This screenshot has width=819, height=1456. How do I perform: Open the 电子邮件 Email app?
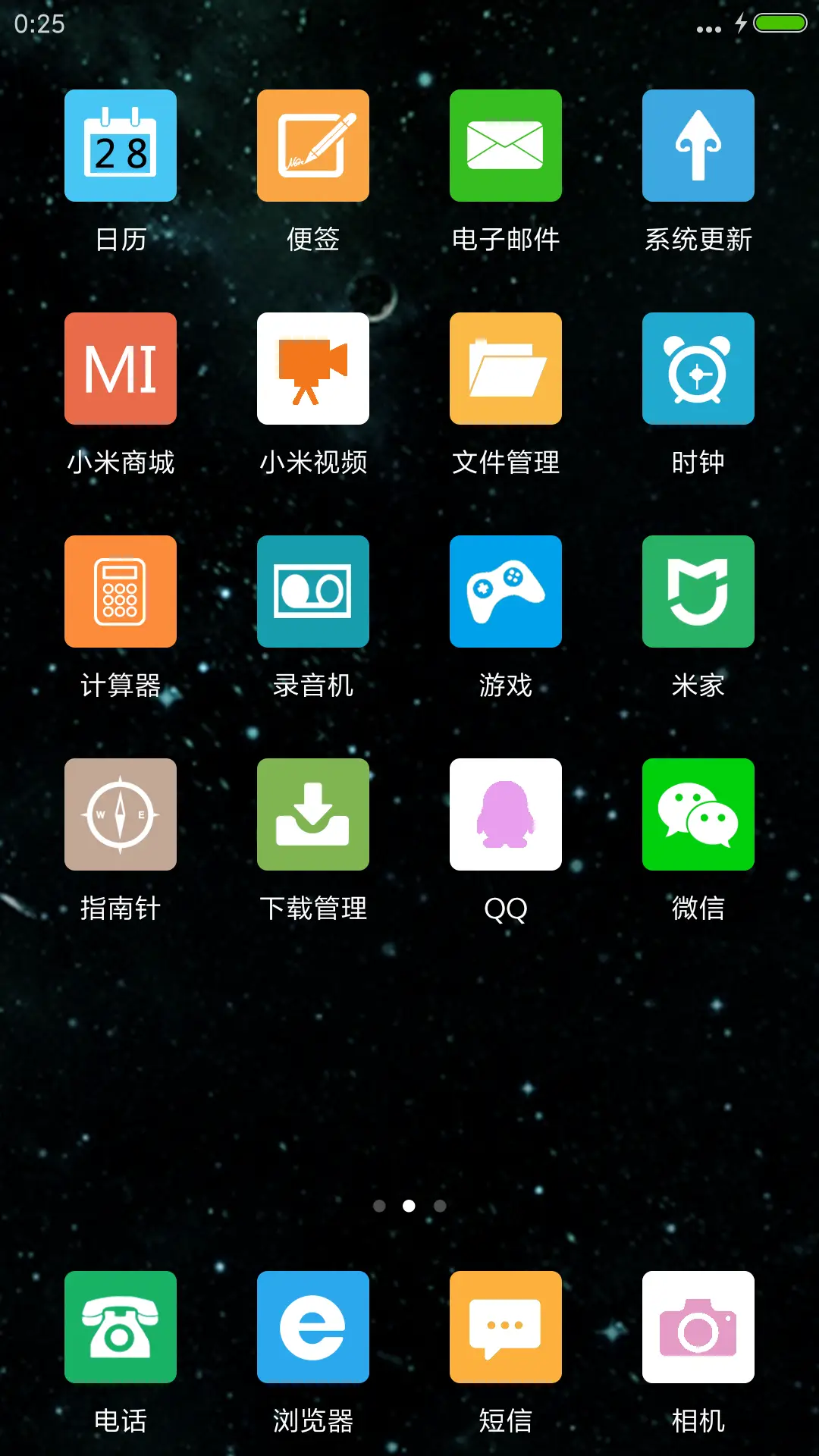[x=506, y=146]
